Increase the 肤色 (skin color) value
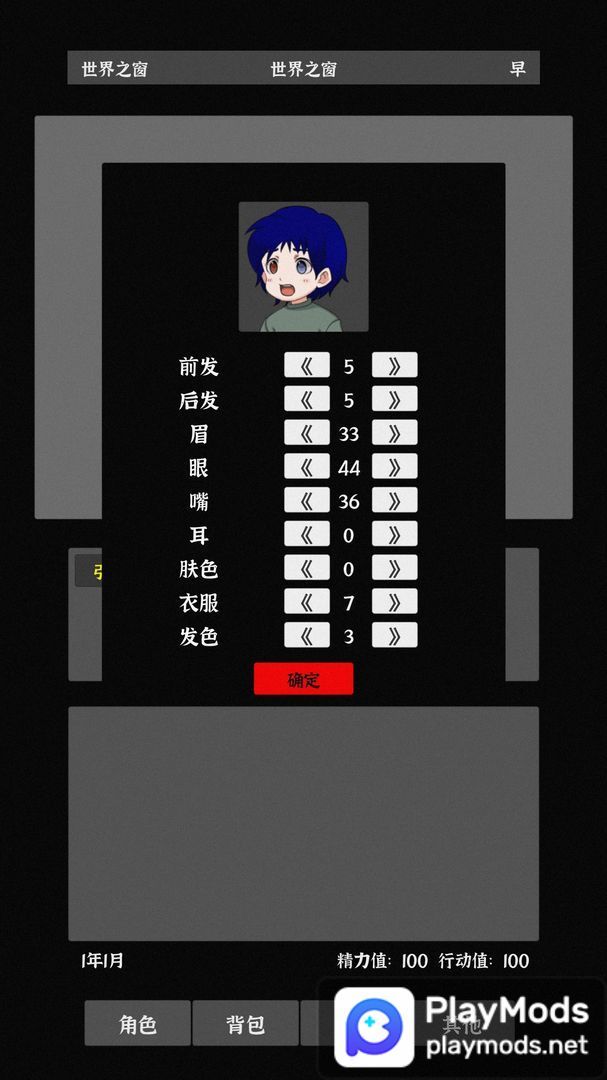Screen dimensions: 607x1080 point(394,569)
